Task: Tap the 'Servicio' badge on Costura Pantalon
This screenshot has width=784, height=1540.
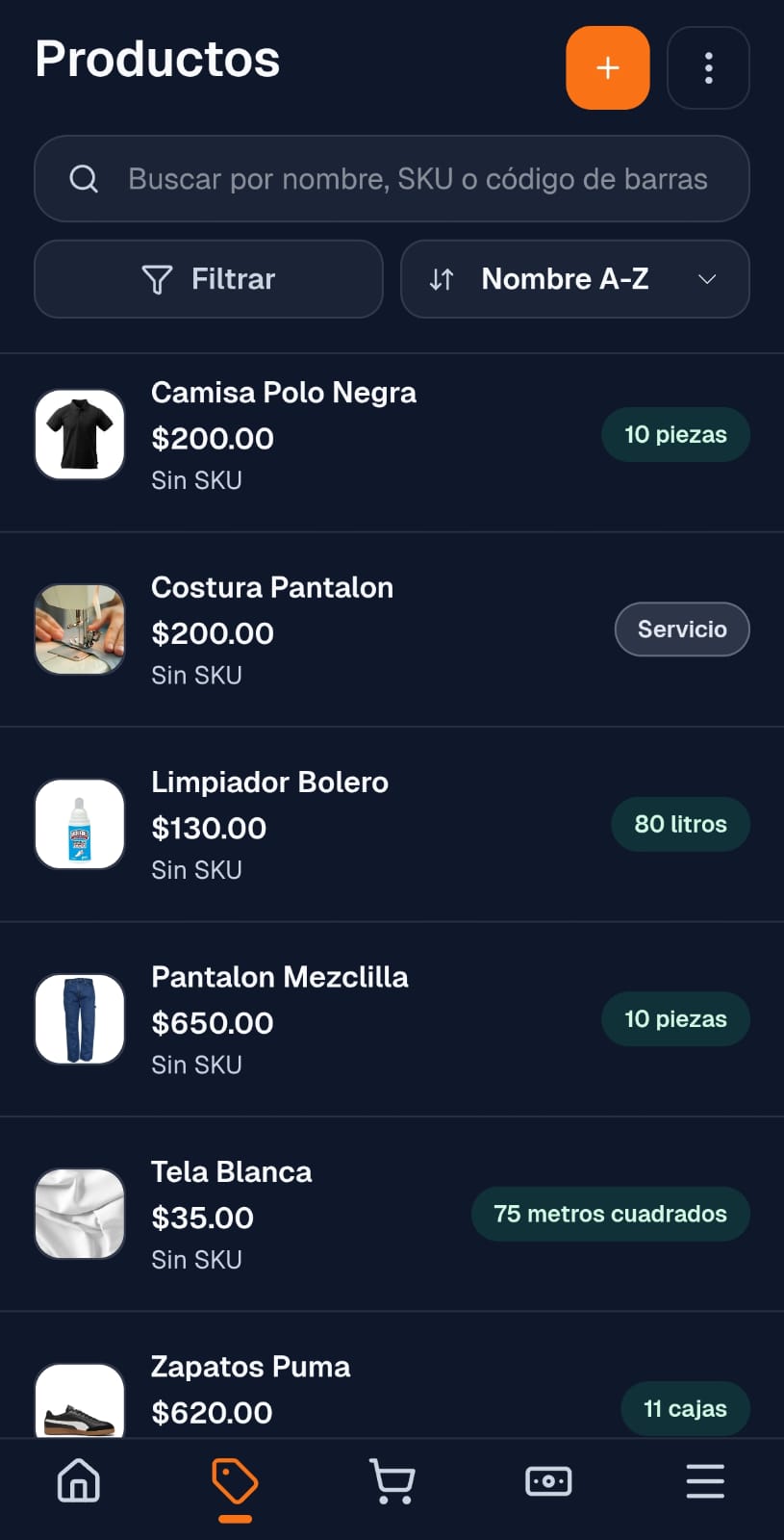Action: tap(682, 629)
